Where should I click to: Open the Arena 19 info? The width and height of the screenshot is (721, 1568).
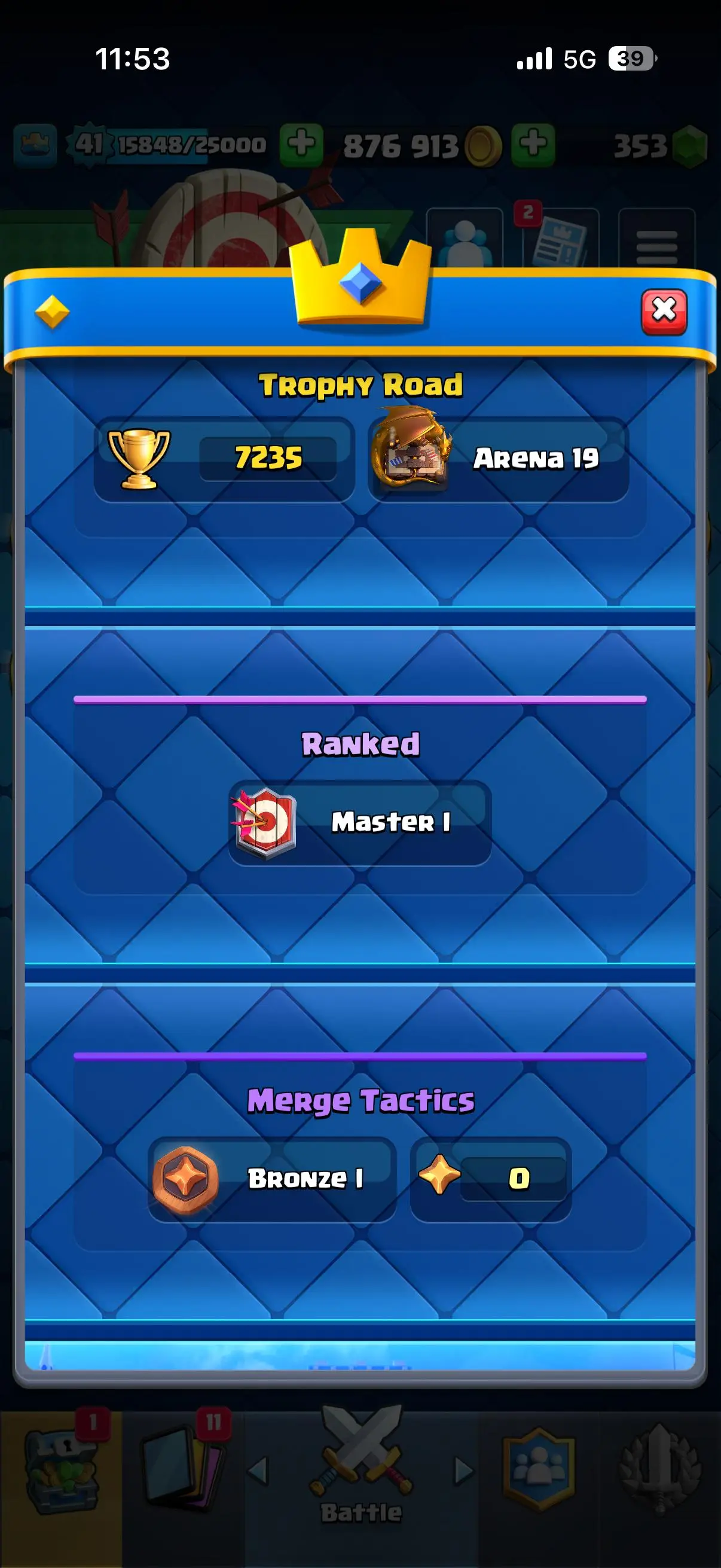[x=497, y=458]
